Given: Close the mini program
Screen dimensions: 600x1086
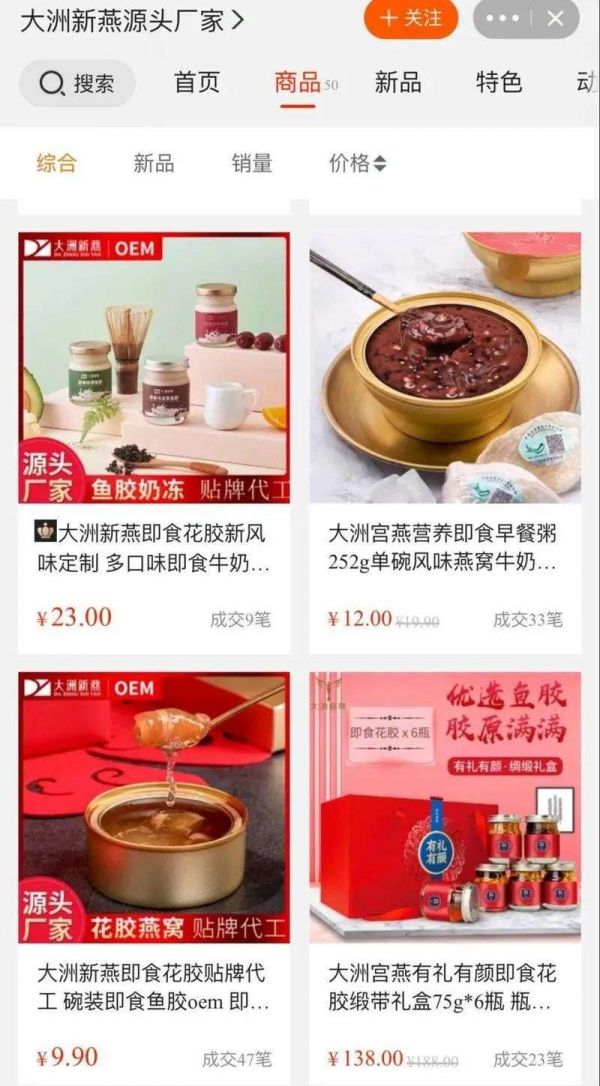Looking at the screenshot, I should tap(556, 19).
